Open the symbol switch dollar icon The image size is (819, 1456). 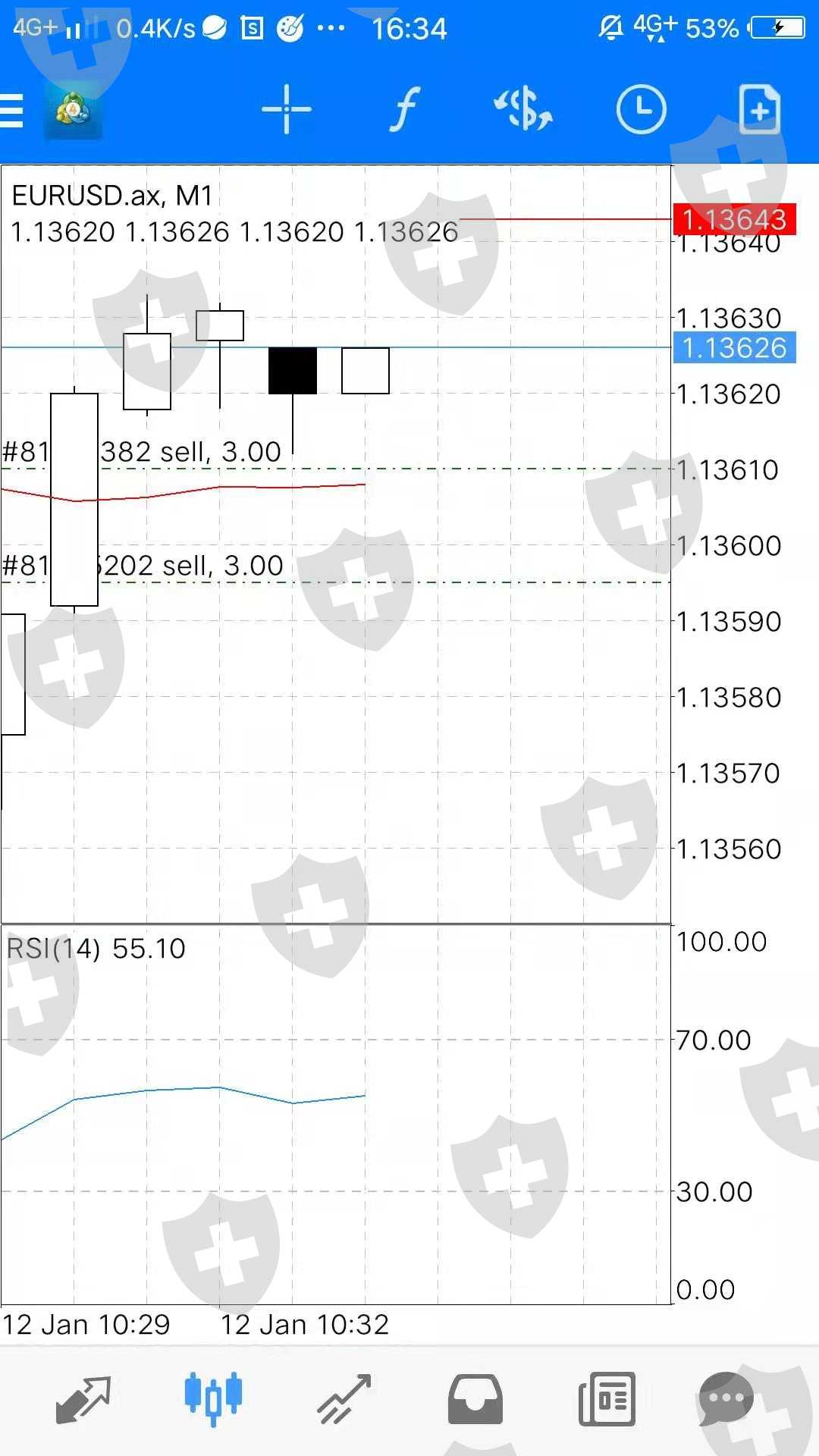coord(523,109)
